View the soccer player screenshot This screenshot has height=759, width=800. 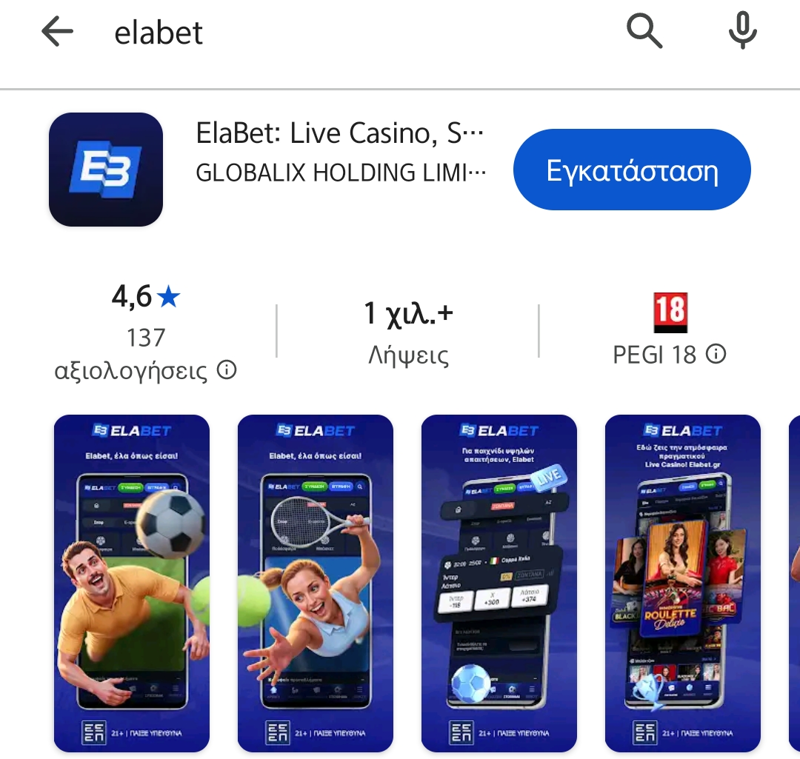click(x=131, y=583)
